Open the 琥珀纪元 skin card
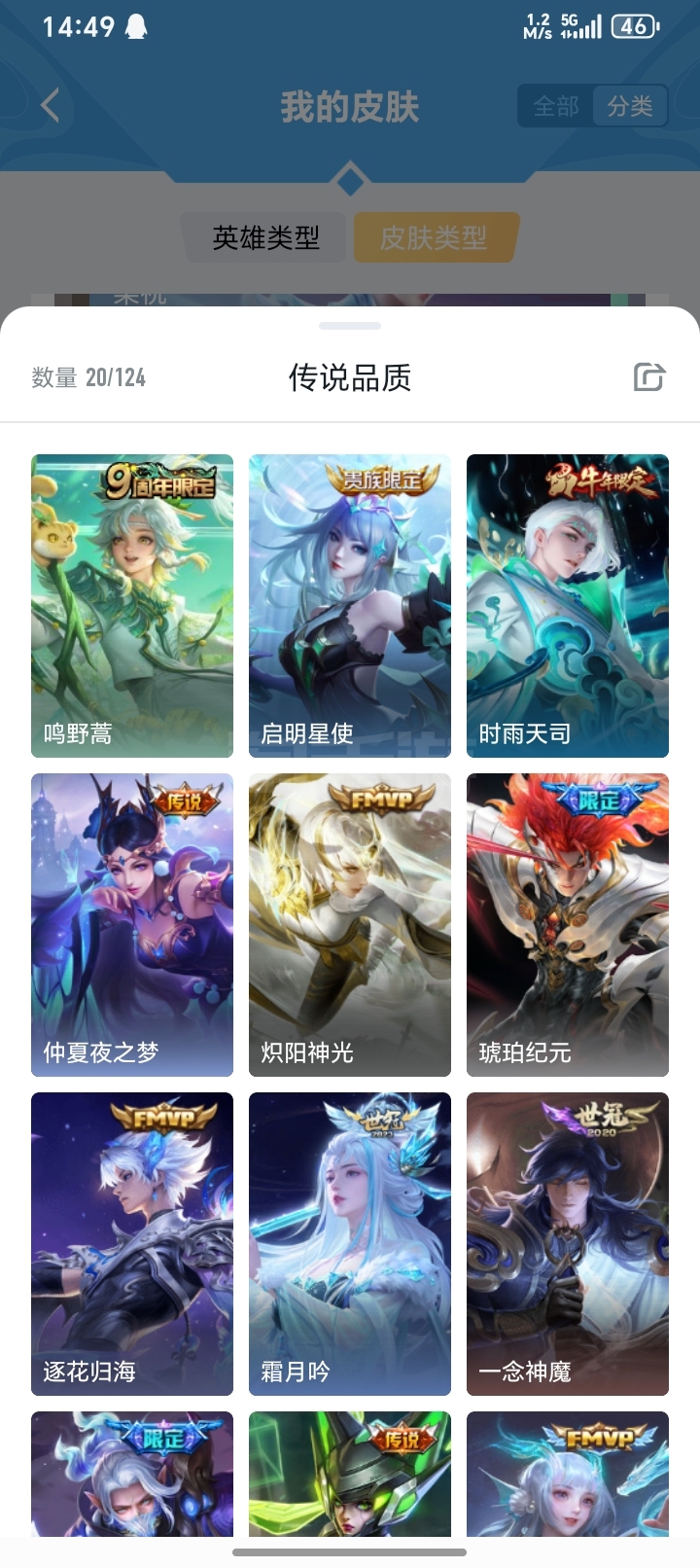 click(568, 925)
